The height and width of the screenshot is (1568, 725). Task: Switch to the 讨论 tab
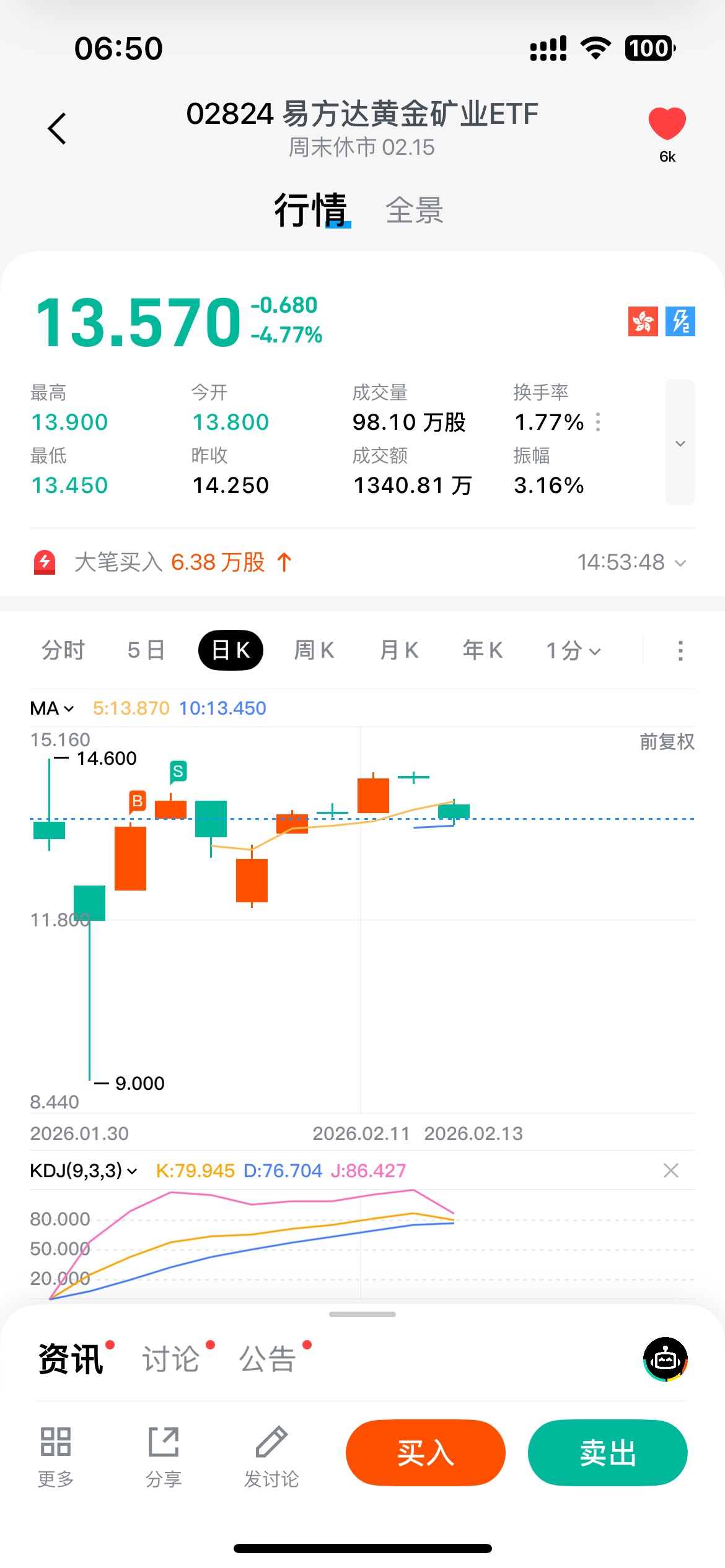171,1359
